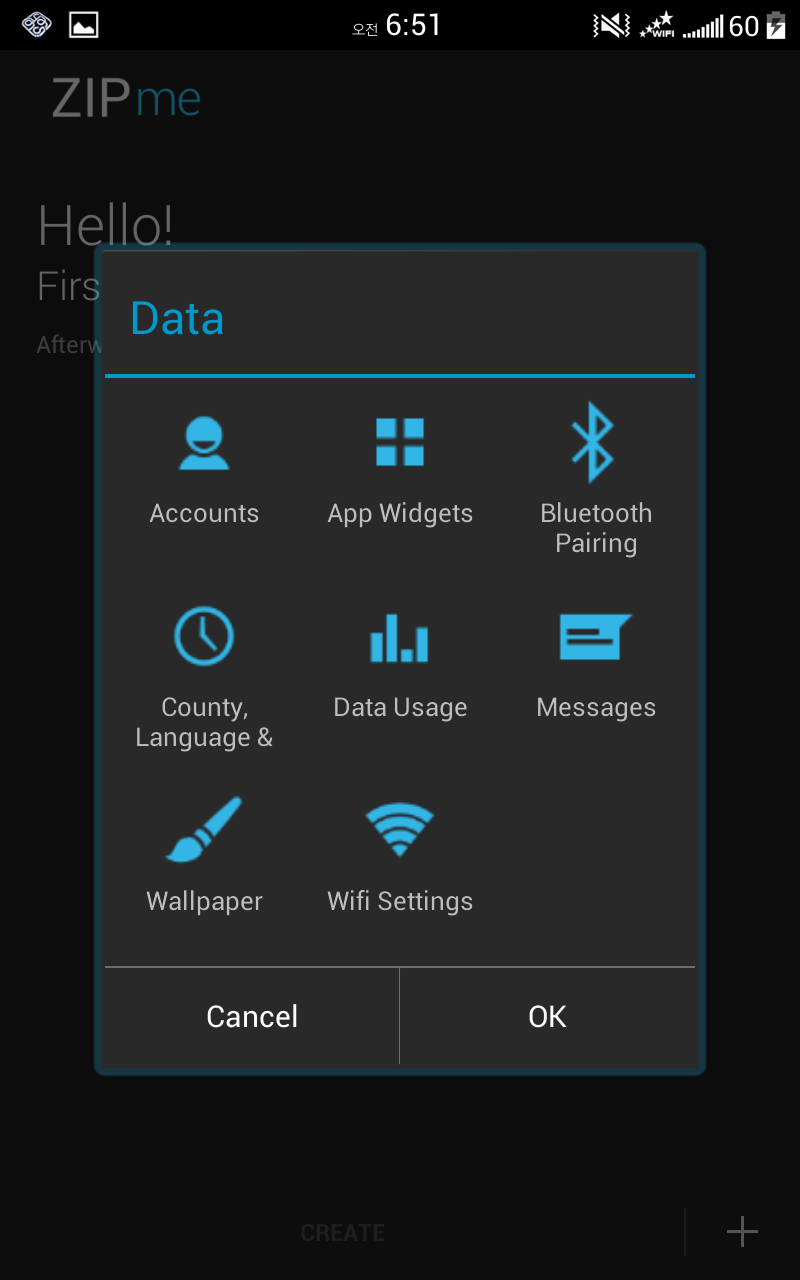
Task: Choose App Widgets in the grid
Action: click(x=400, y=470)
